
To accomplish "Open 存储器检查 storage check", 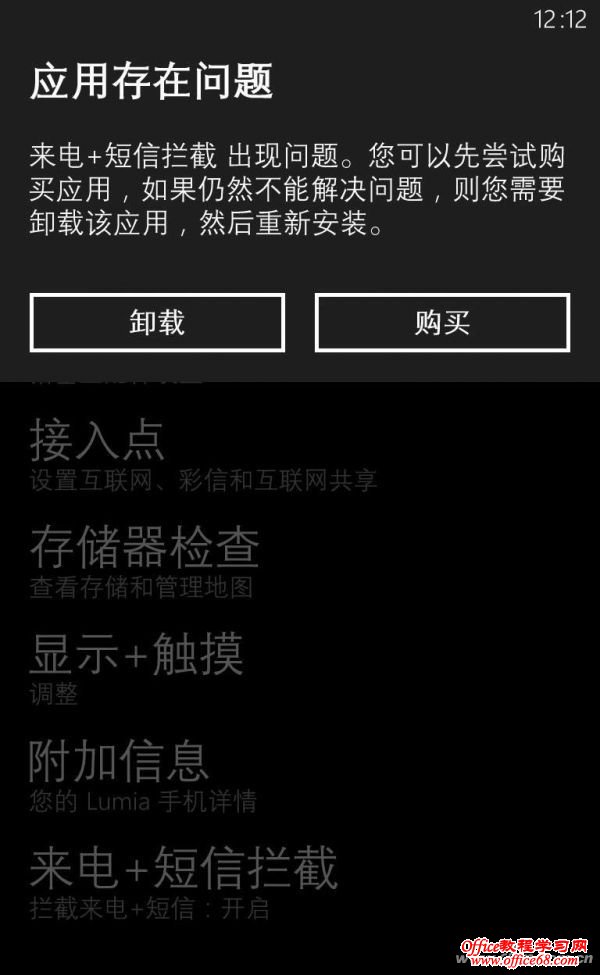I will coord(144,548).
